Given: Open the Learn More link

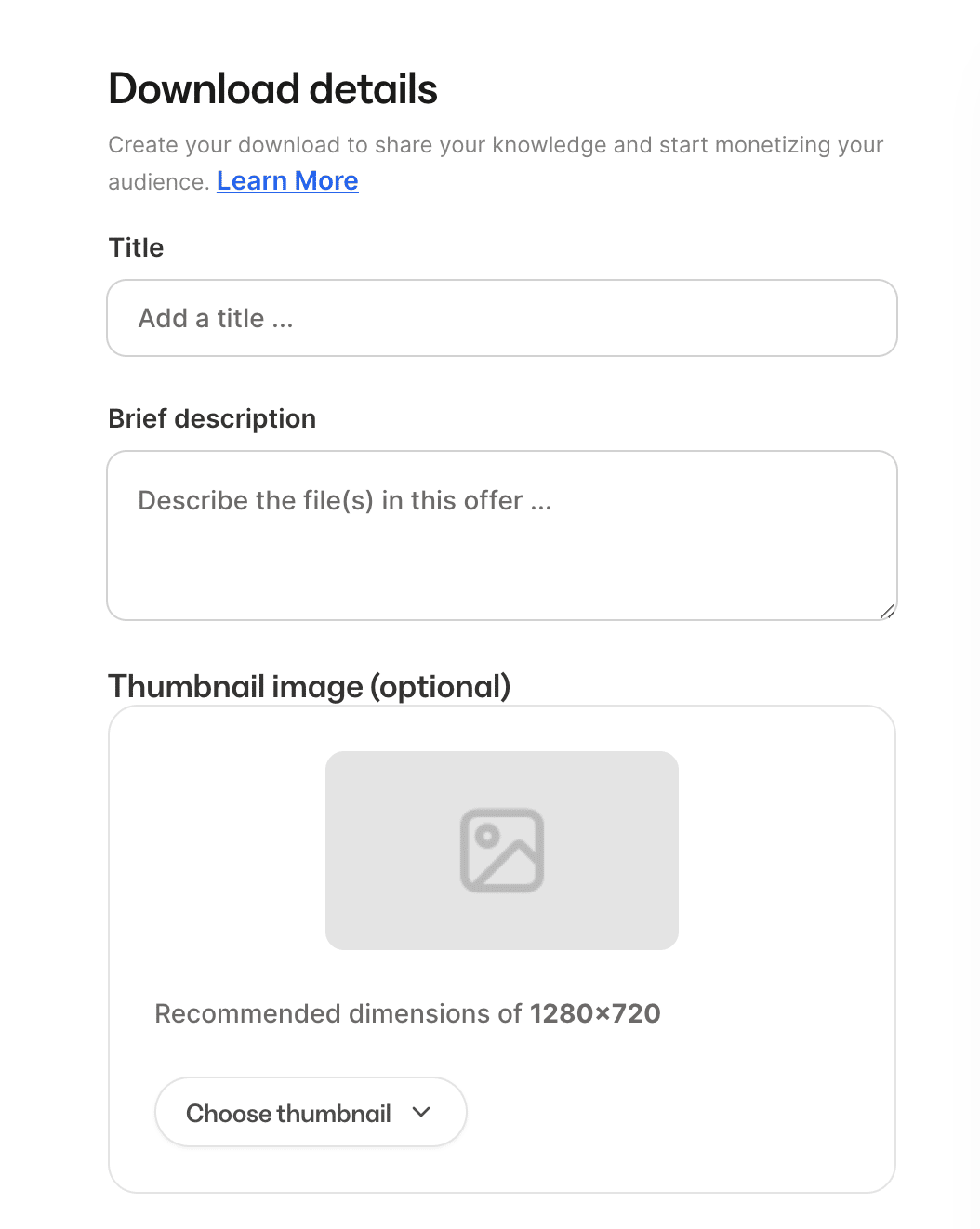Looking at the screenshot, I should [x=287, y=180].
